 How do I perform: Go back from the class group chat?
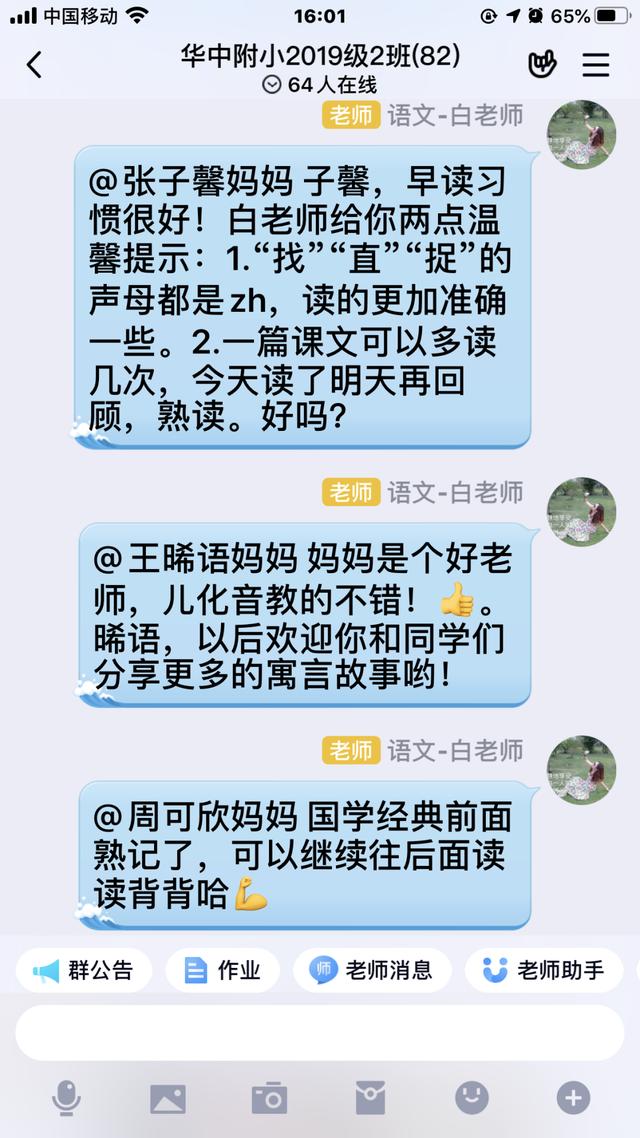coord(34,65)
